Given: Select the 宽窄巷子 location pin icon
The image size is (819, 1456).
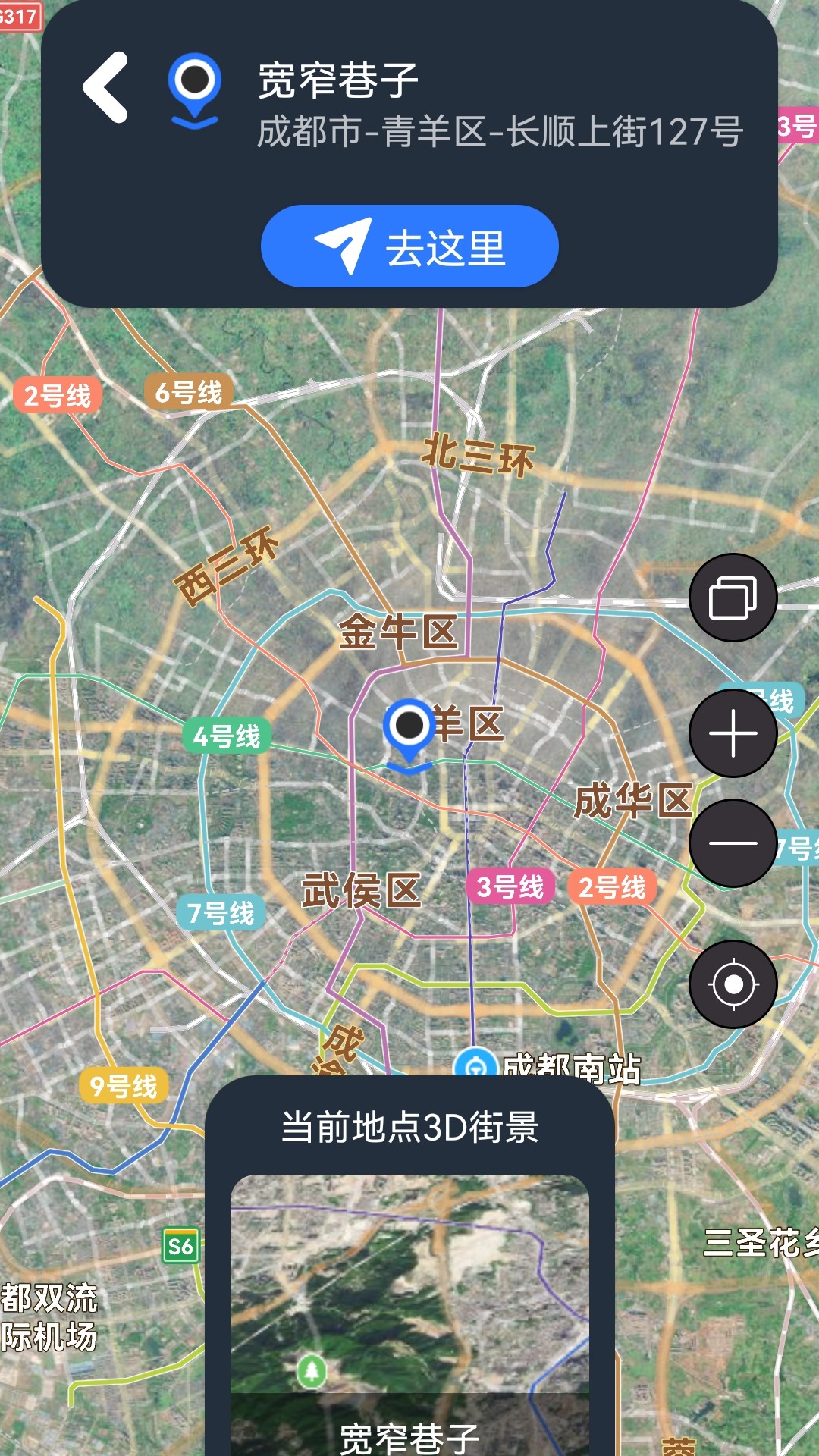Looking at the screenshot, I should pyautogui.click(x=196, y=91).
